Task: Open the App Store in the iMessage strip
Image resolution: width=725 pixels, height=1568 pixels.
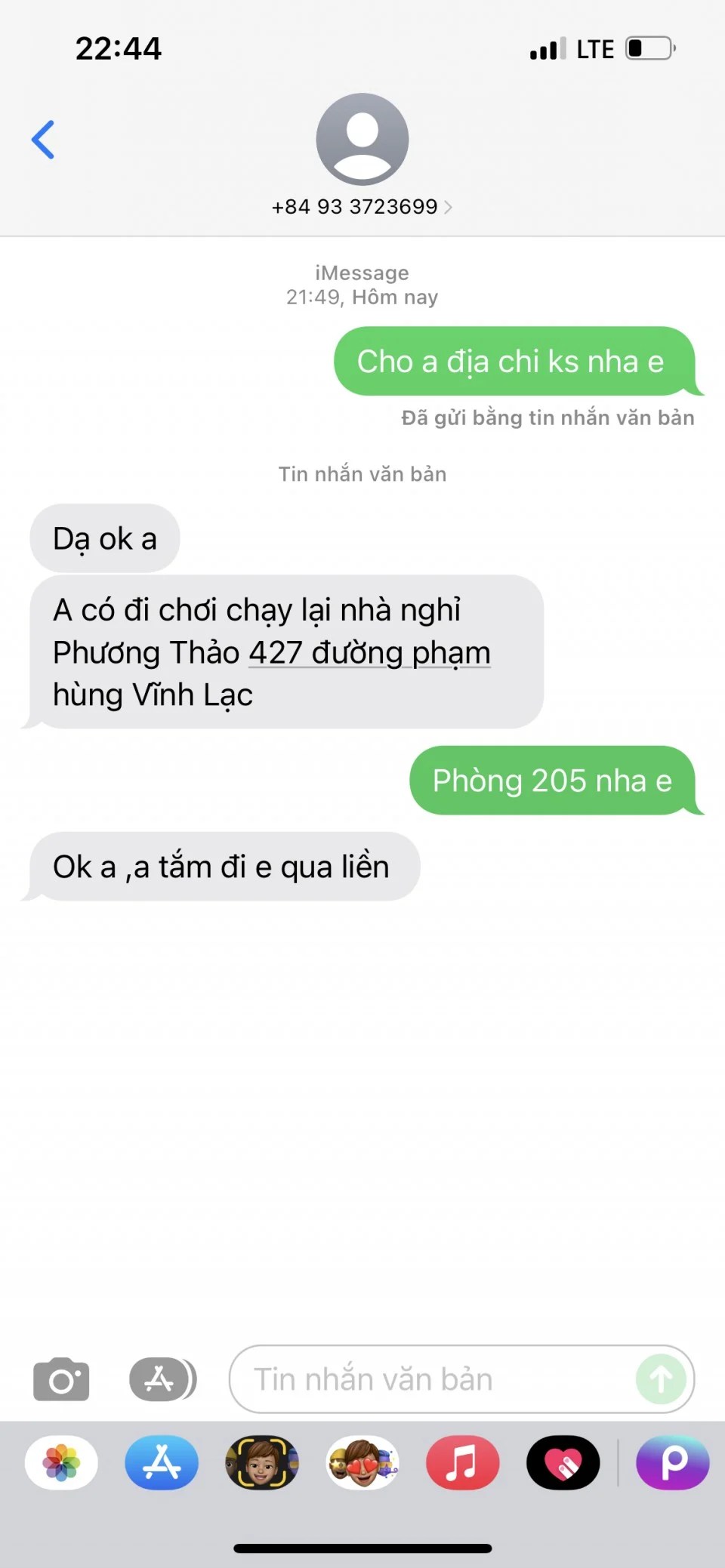Action: click(162, 1462)
